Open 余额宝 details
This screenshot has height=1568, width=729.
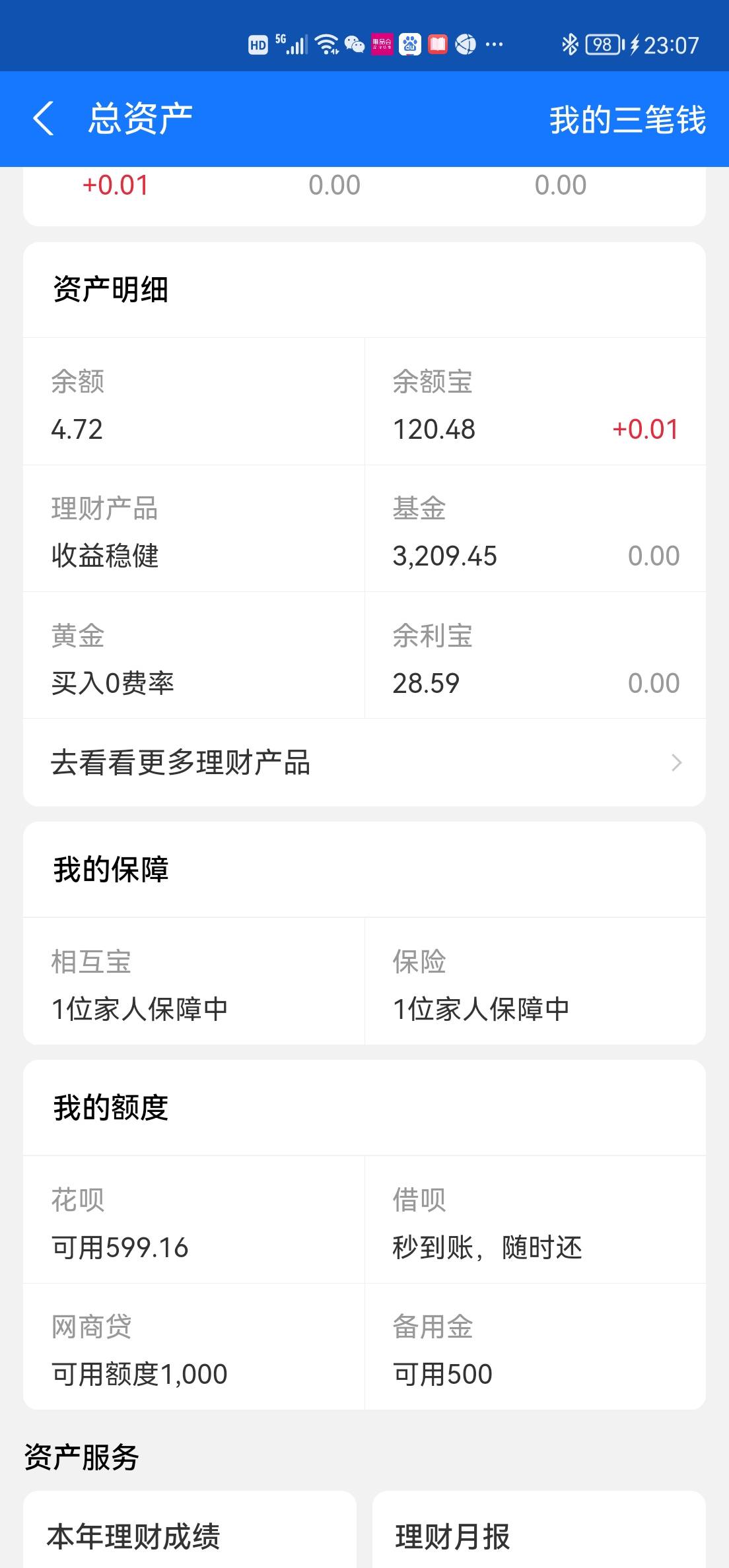pyautogui.click(x=536, y=401)
